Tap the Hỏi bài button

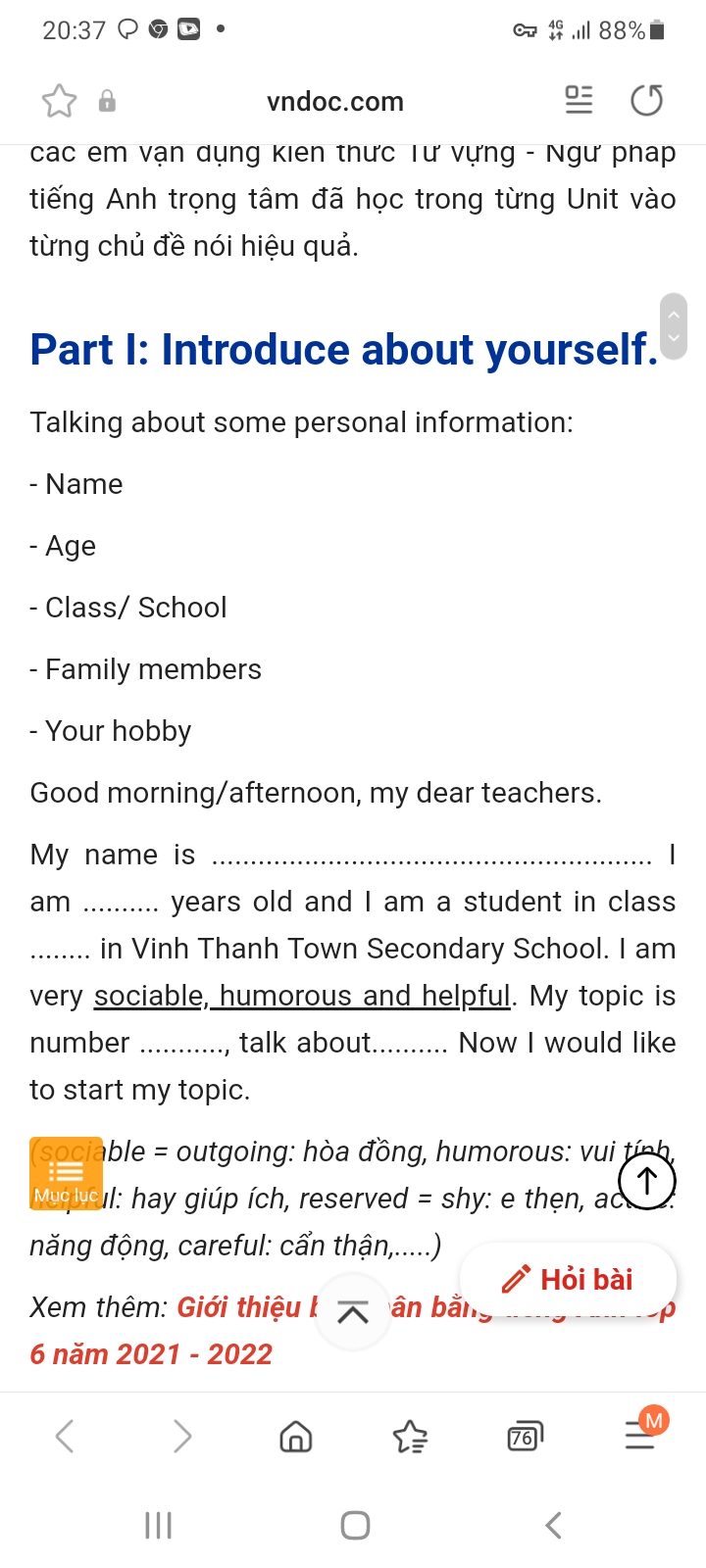coord(568,1279)
